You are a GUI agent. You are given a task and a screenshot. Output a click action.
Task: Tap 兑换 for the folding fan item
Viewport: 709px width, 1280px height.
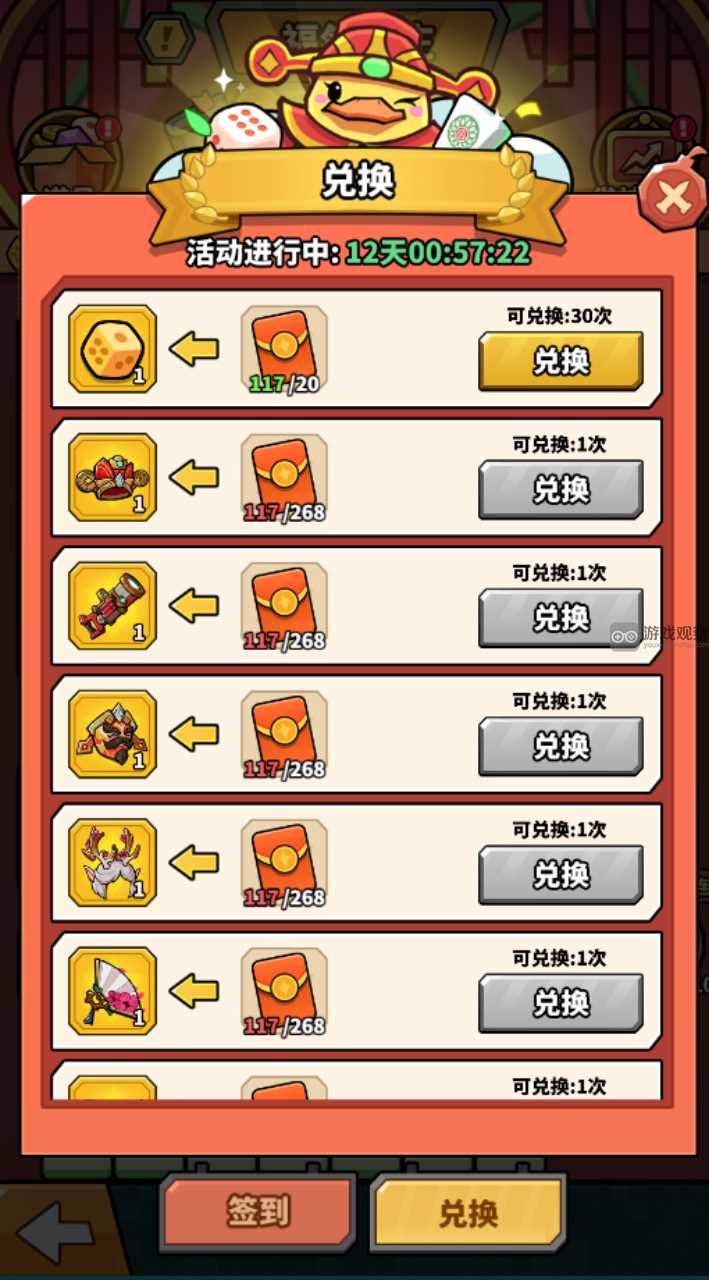click(560, 1002)
